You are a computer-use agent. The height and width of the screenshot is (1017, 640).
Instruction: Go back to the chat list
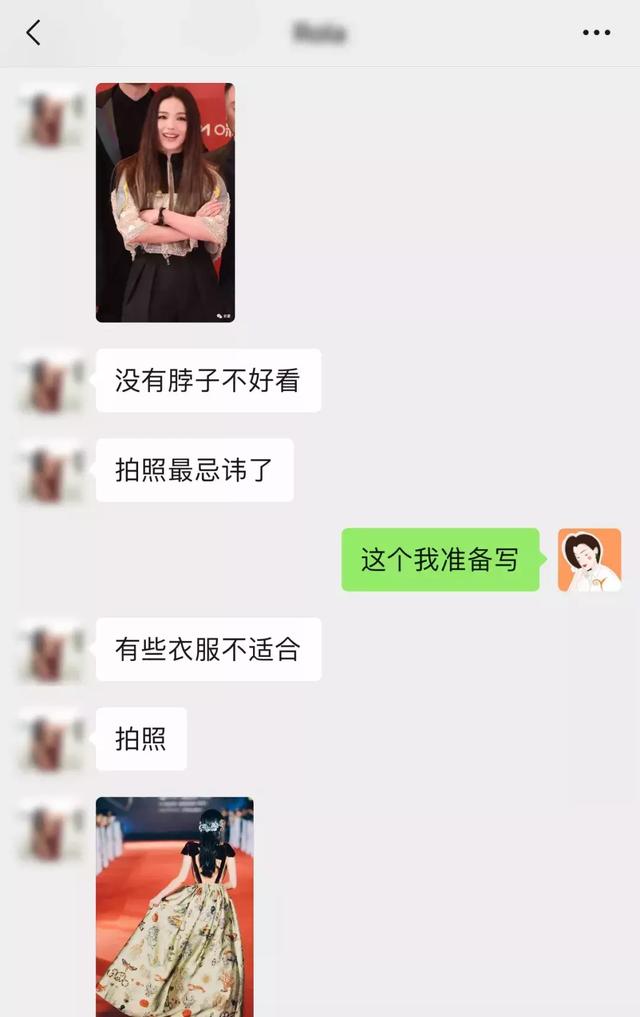coord(33,33)
